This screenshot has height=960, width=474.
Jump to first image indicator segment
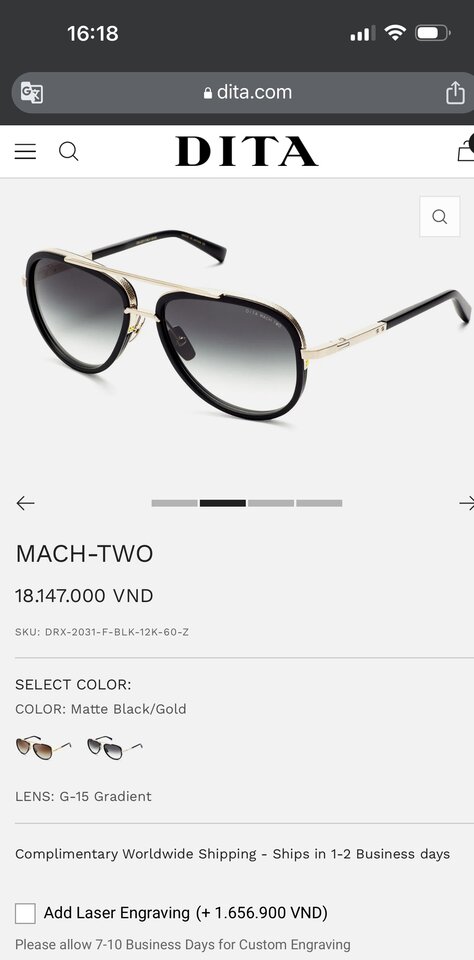tap(175, 503)
